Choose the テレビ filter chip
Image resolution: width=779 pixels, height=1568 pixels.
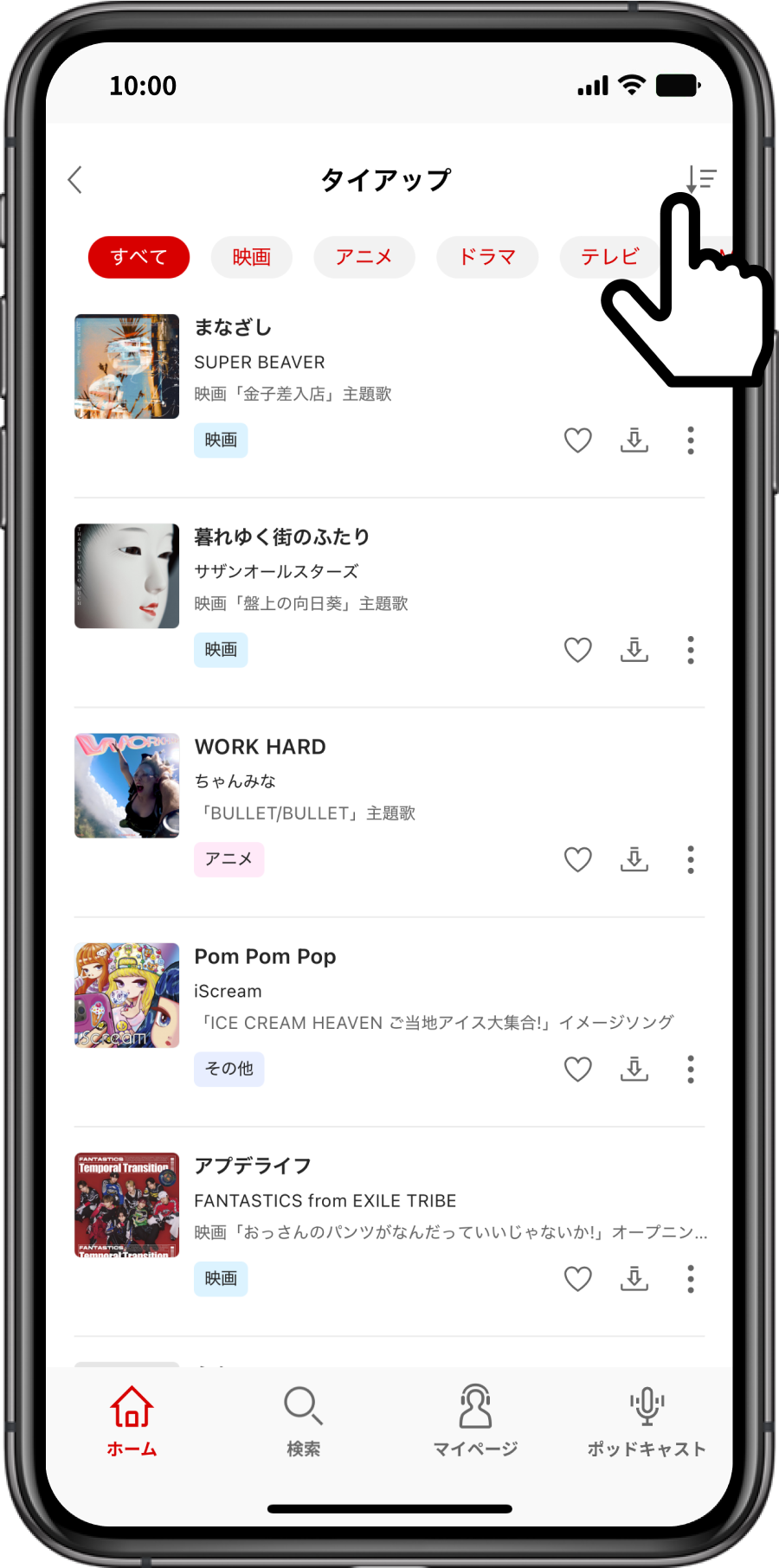609,257
